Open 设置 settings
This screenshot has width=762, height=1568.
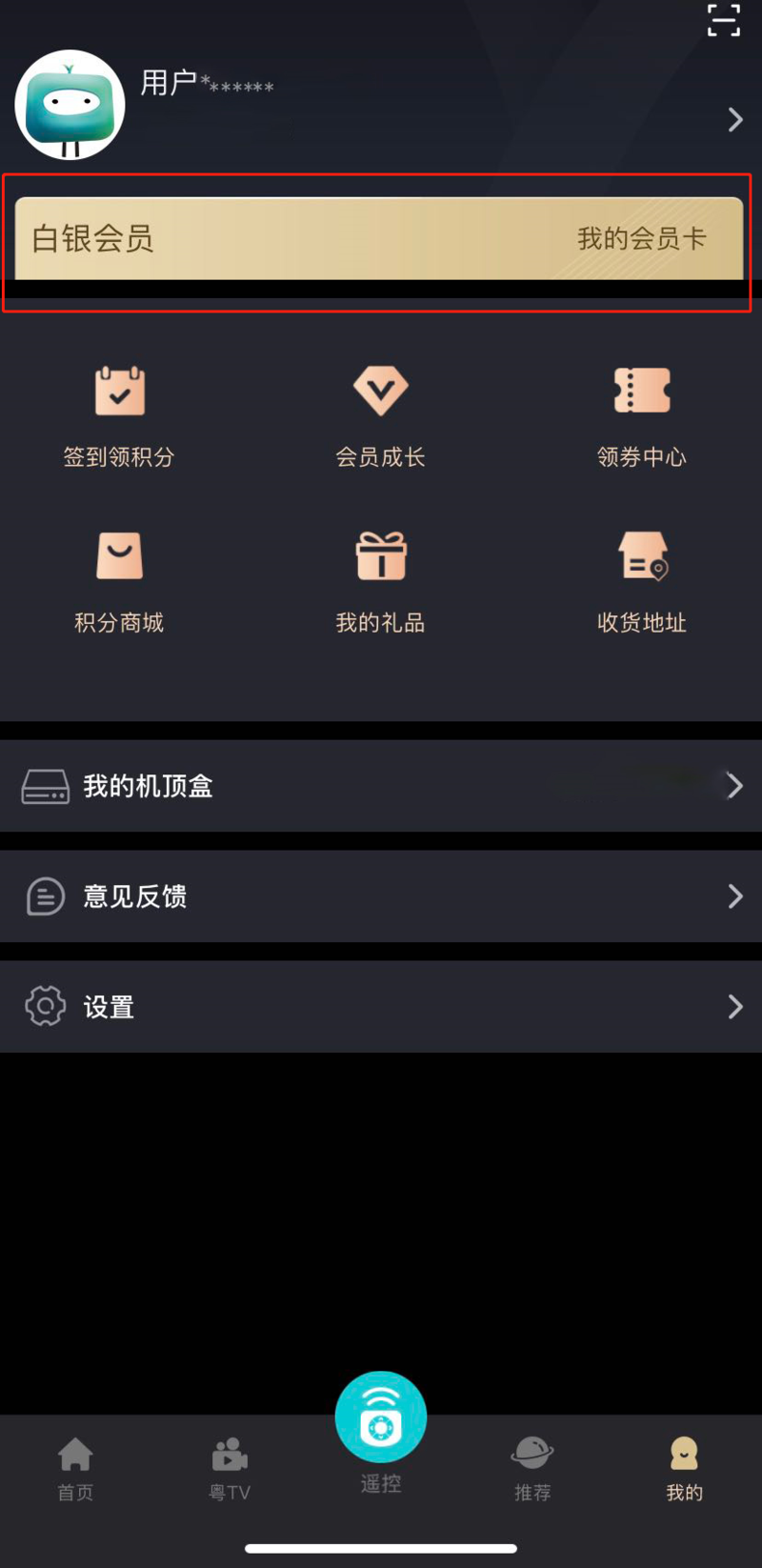pyautogui.click(x=381, y=1007)
